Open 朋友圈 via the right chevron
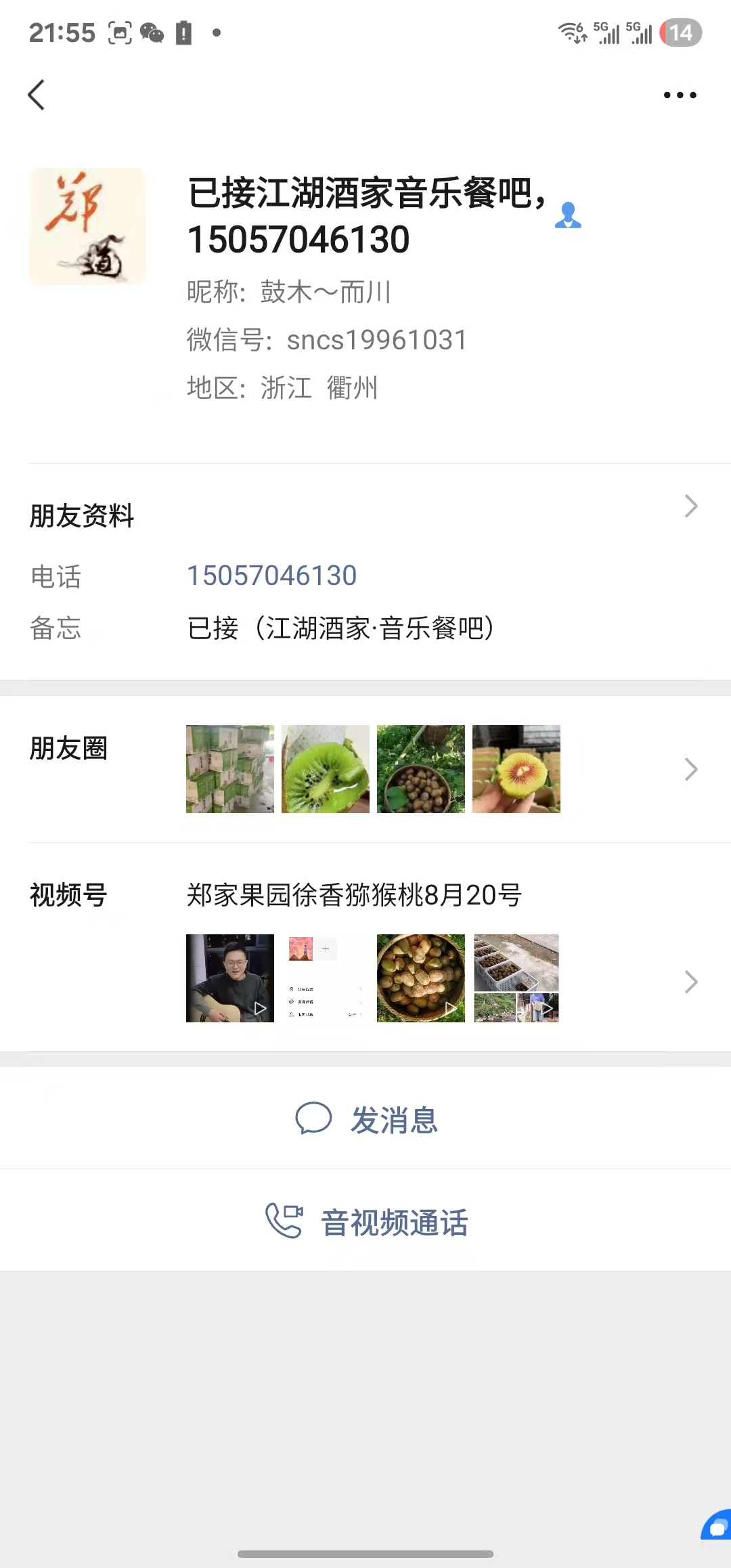This screenshot has height=1568, width=731. click(690, 769)
